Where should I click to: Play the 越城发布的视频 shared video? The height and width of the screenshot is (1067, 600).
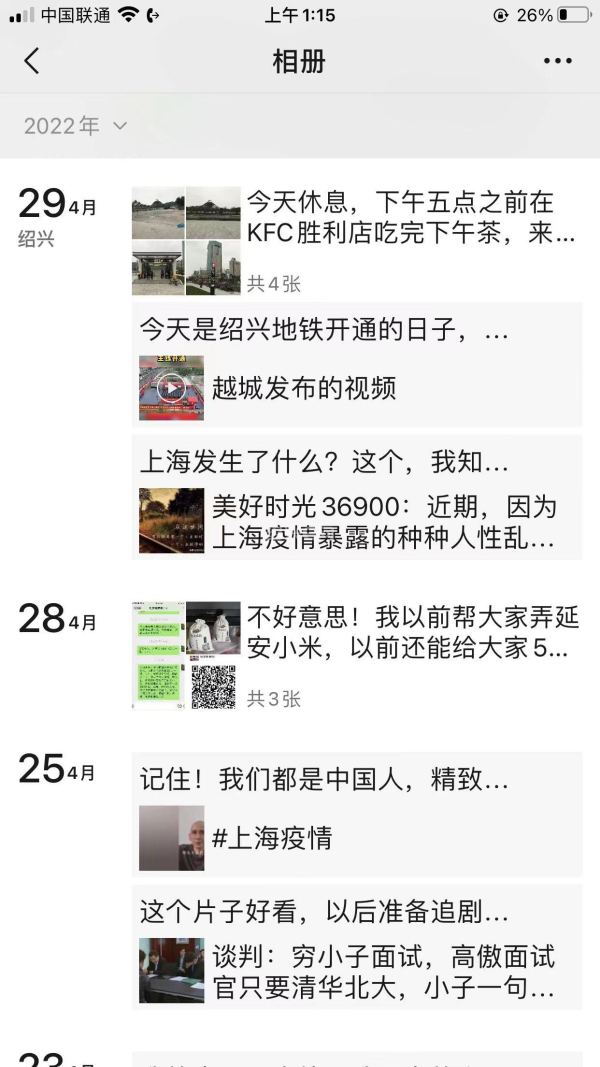point(172,388)
